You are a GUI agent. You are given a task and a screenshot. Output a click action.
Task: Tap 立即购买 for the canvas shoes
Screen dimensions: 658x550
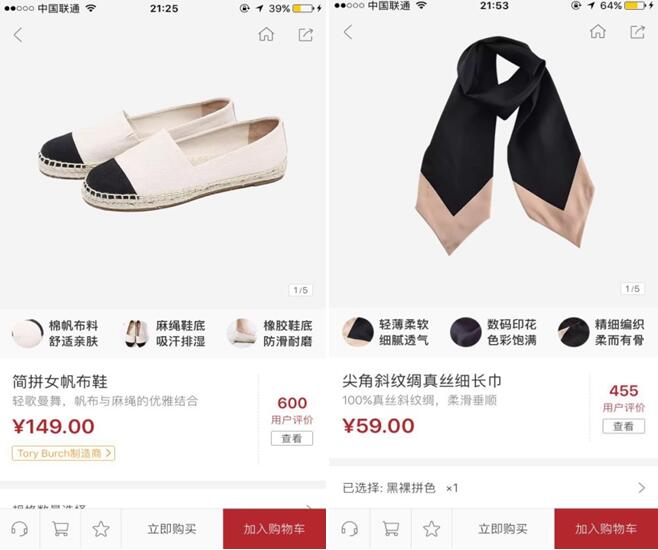(x=172, y=529)
